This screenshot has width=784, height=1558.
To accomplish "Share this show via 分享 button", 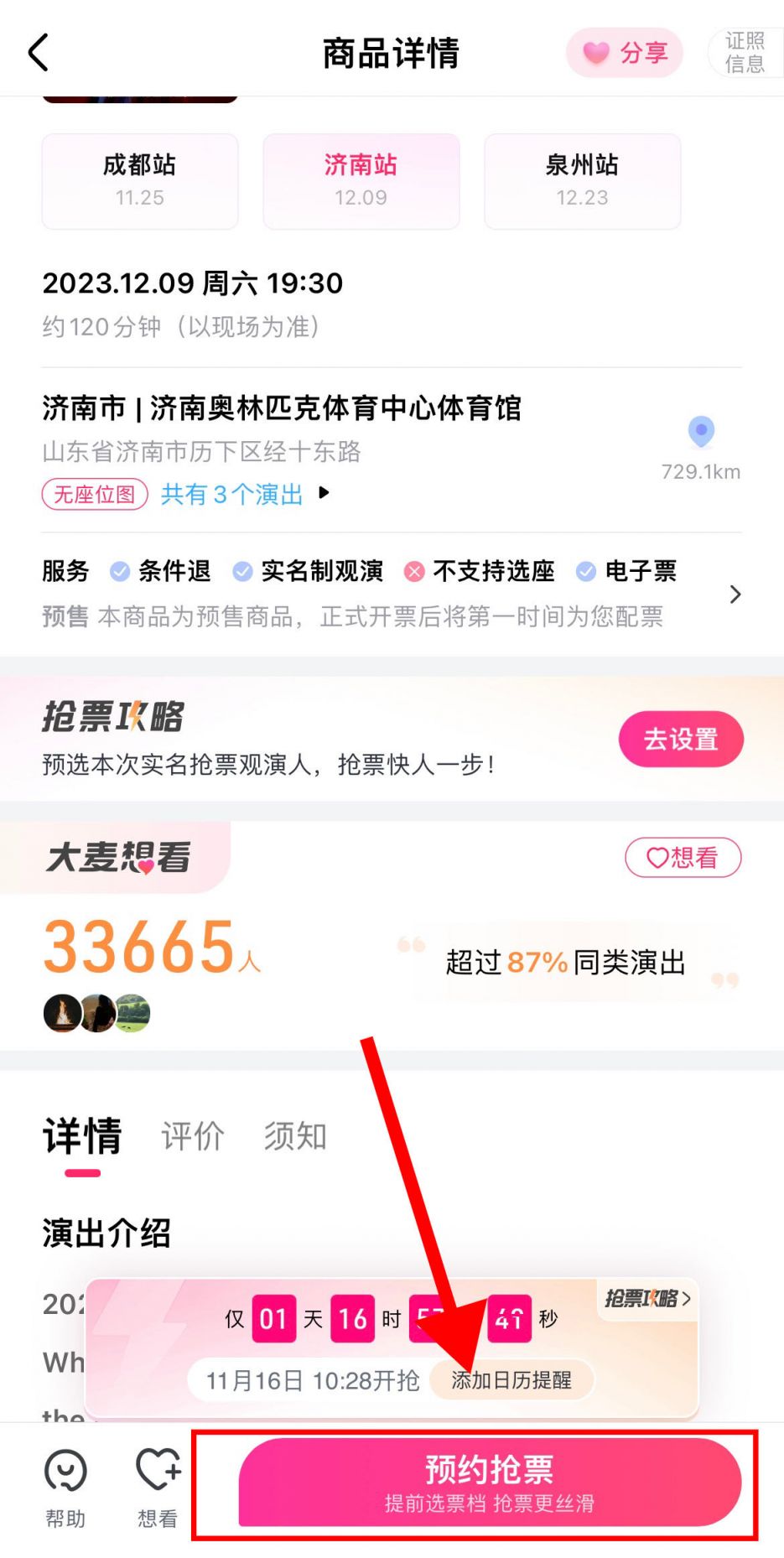I will click(x=625, y=53).
